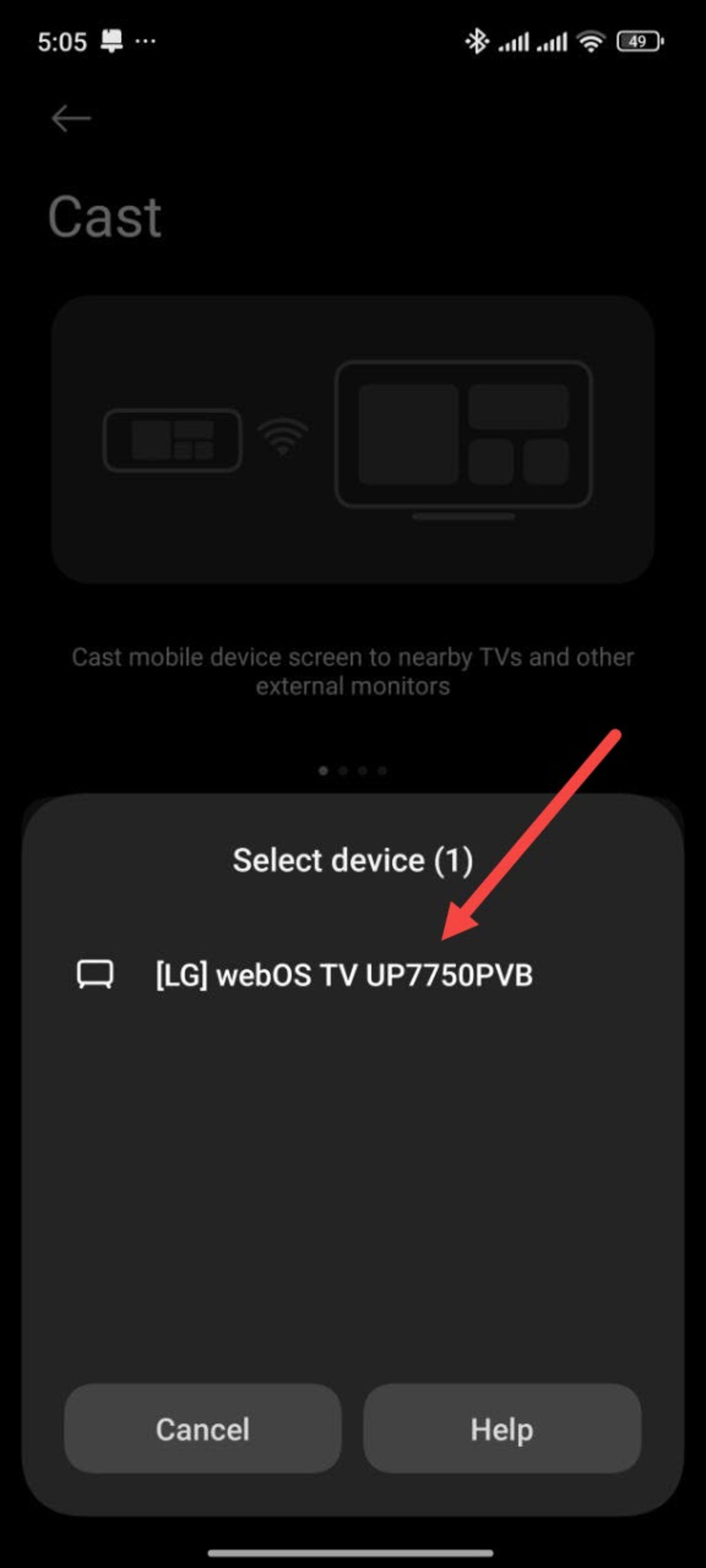Image resolution: width=706 pixels, height=1568 pixels.
Task: Open Help for casting
Action: (x=502, y=1429)
